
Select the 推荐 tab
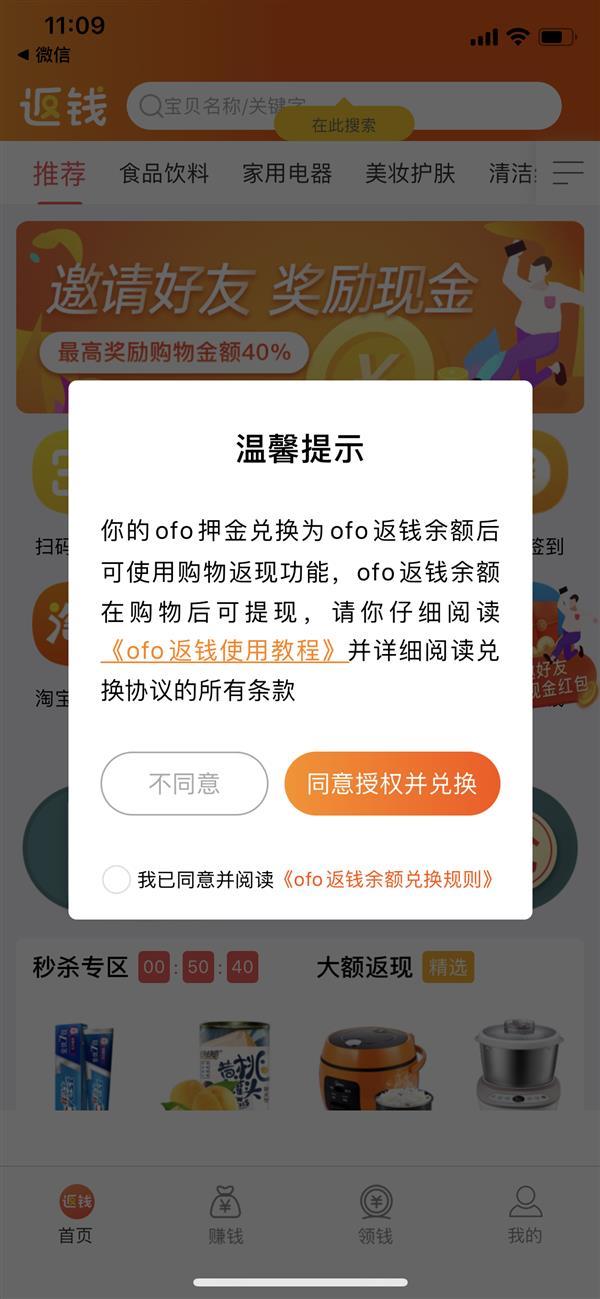59,173
